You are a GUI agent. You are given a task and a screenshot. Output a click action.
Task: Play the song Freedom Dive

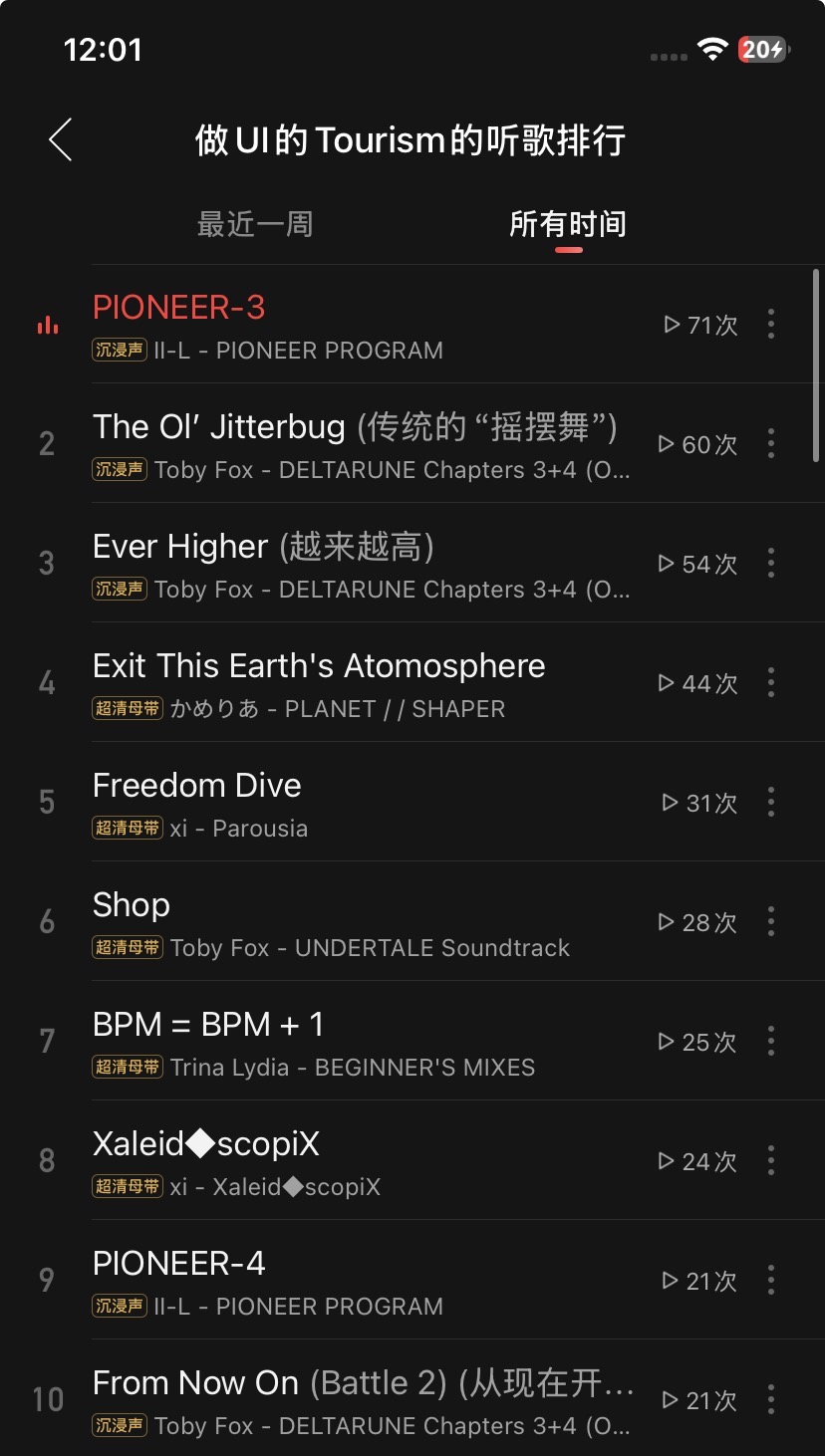point(359,803)
